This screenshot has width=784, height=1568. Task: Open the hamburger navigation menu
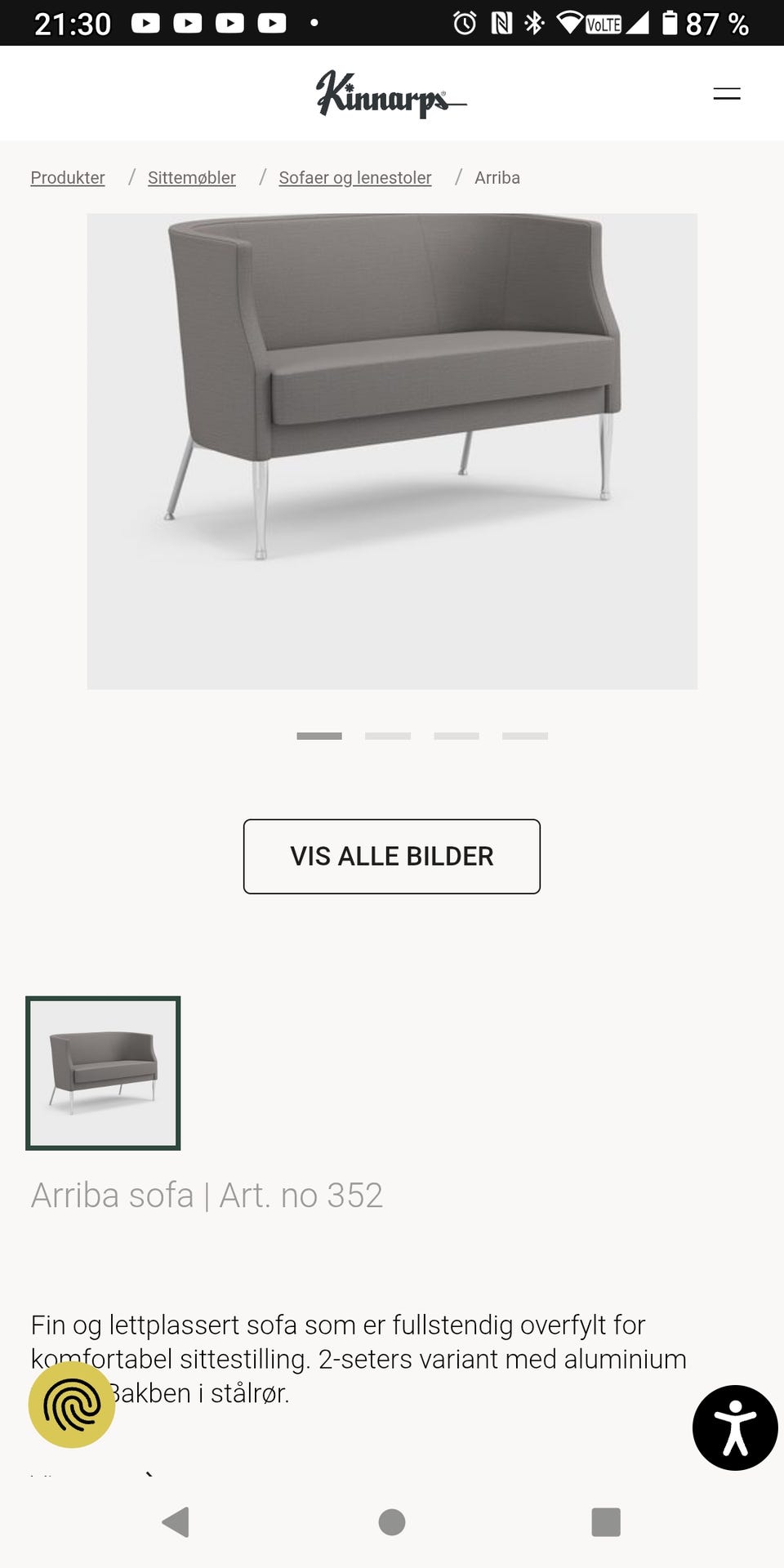(x=725, y=93)
